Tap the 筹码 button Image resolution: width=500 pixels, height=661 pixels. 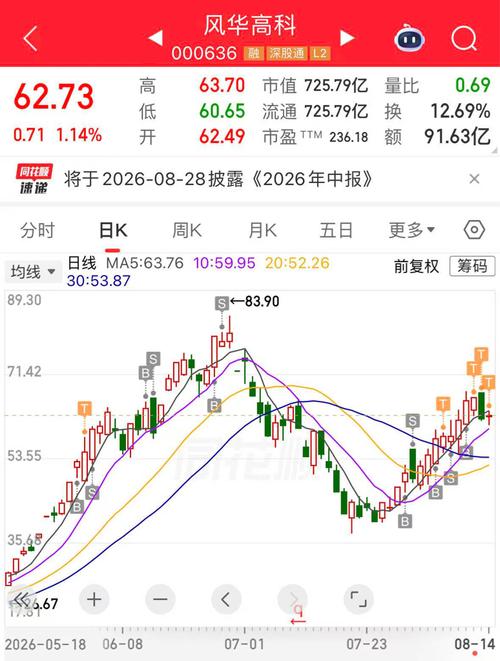472,266
